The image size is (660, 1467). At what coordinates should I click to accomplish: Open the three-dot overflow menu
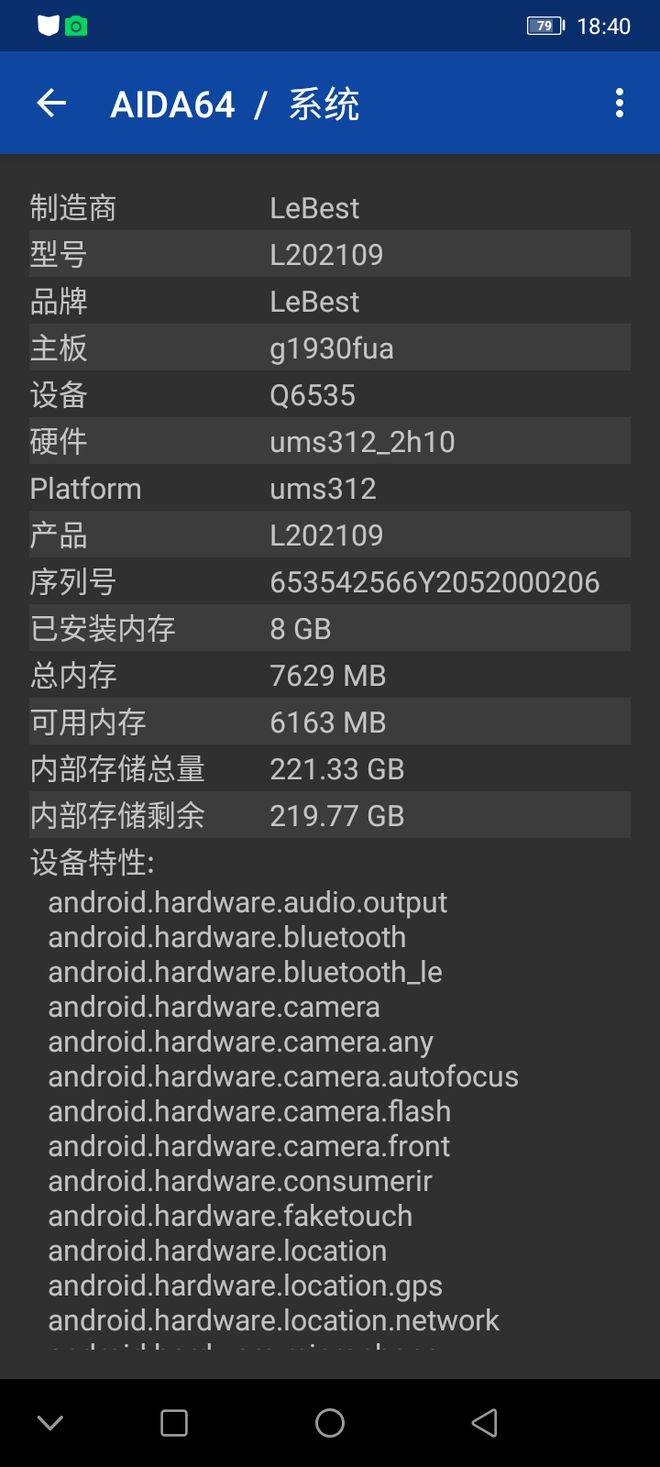[x=619, y=103]
